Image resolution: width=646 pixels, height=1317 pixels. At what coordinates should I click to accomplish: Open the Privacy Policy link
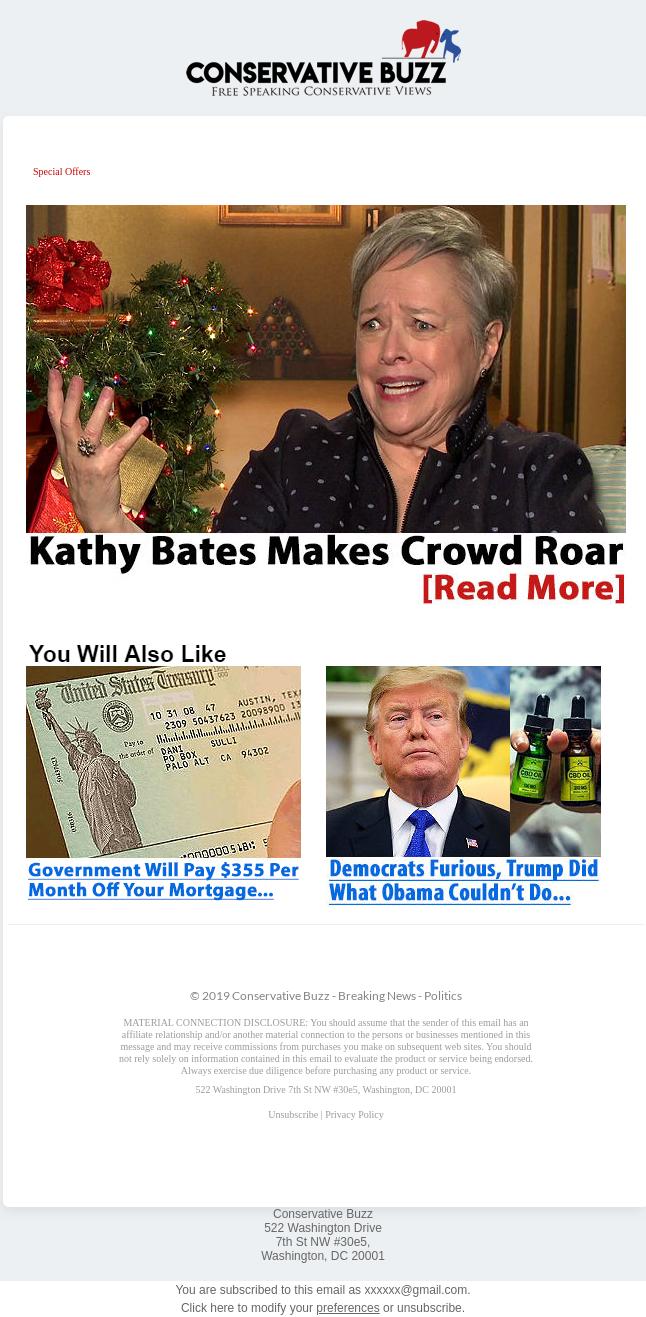(354, 1115)
